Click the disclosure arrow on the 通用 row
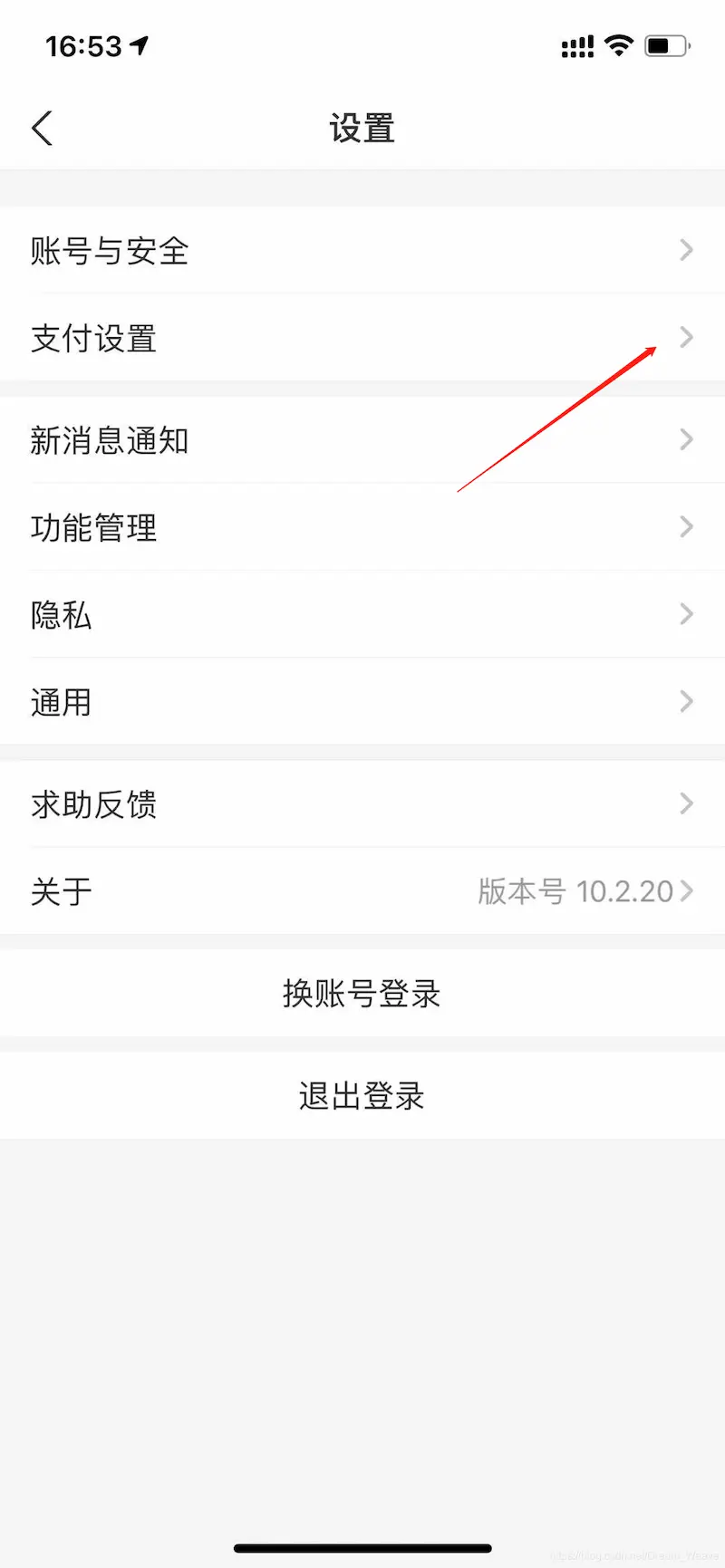The height and width of the screenshot is (1568, 725). (686, 701)
